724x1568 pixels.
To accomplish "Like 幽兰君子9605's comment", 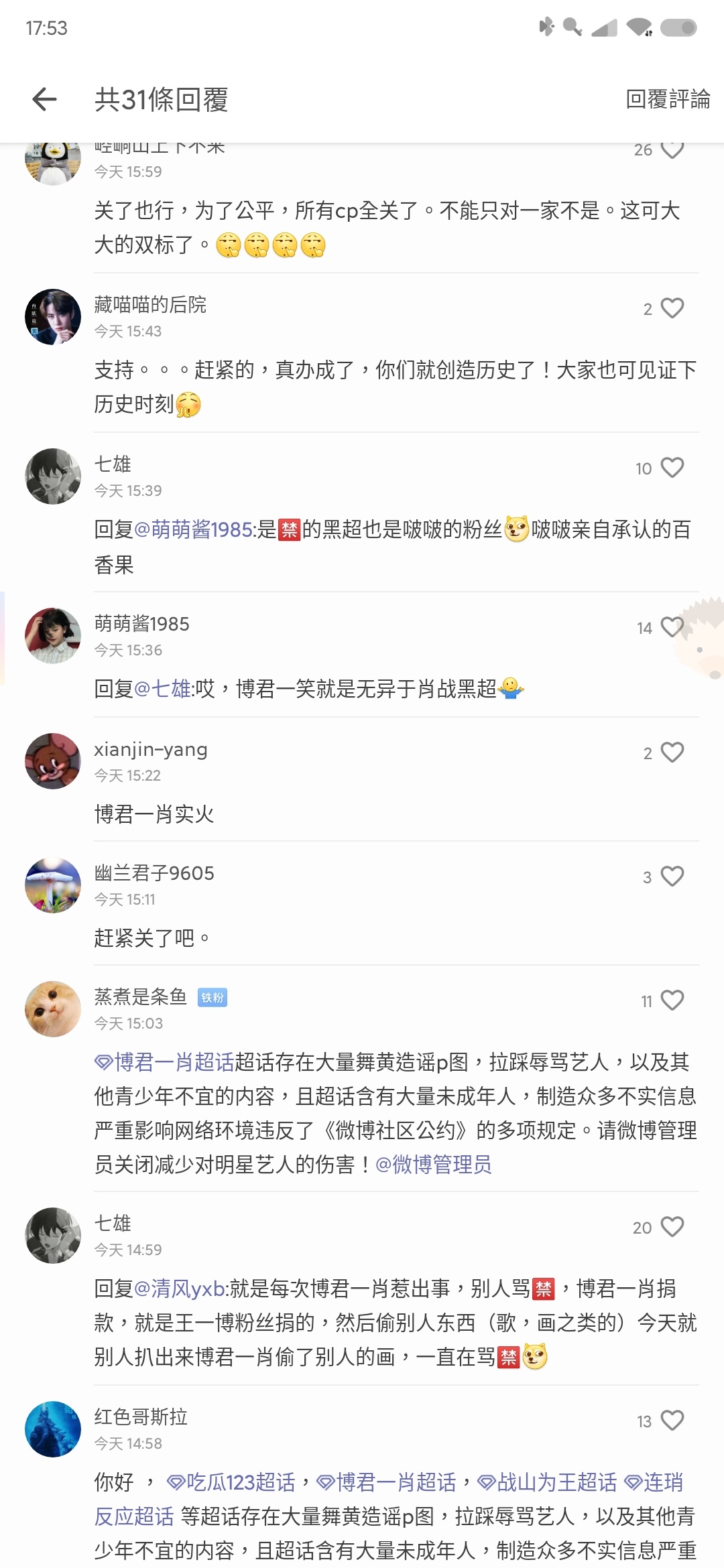I will pos(672,876).
